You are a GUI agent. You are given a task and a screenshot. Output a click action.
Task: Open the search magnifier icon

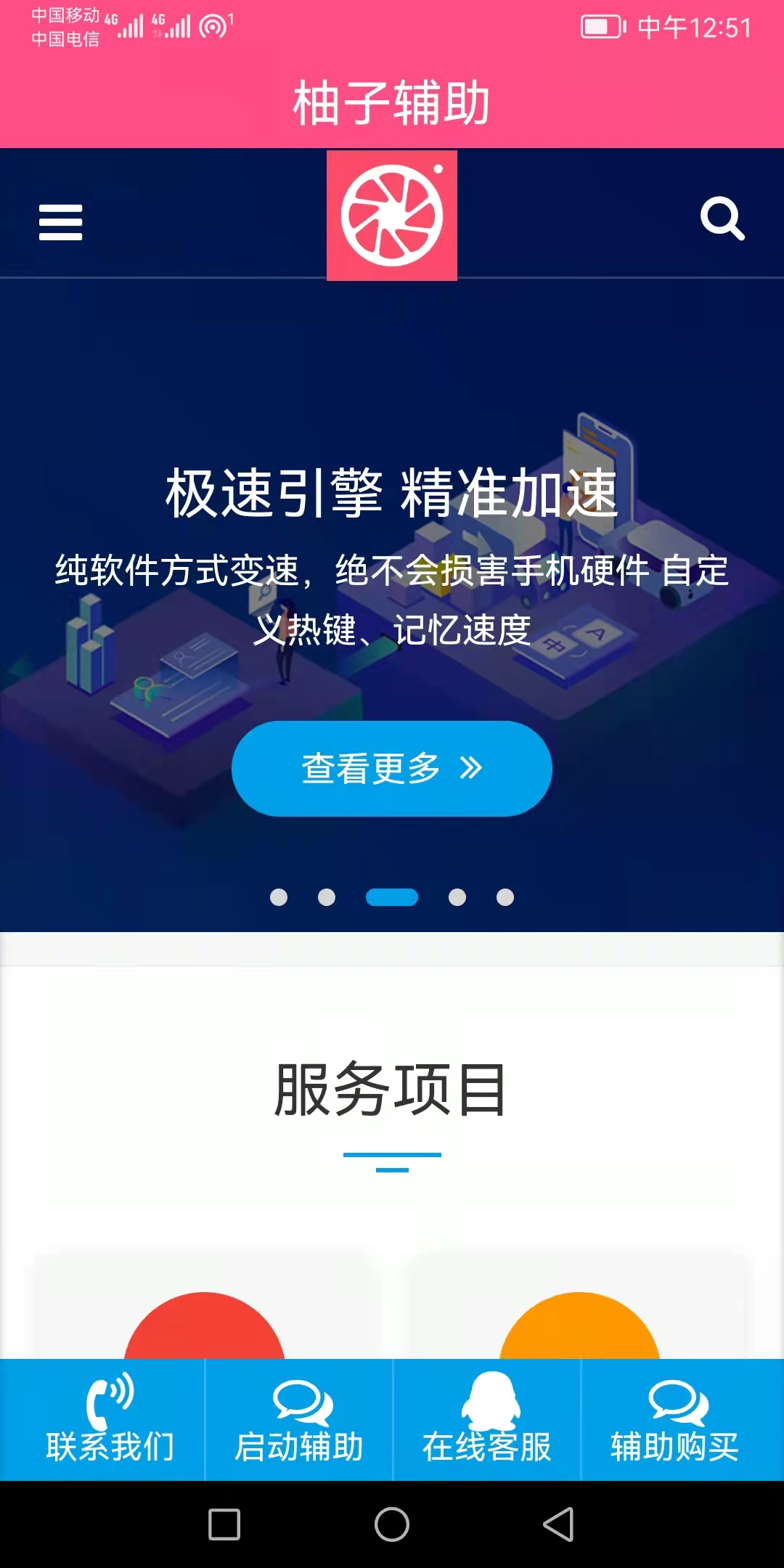(x=722, y=218)
